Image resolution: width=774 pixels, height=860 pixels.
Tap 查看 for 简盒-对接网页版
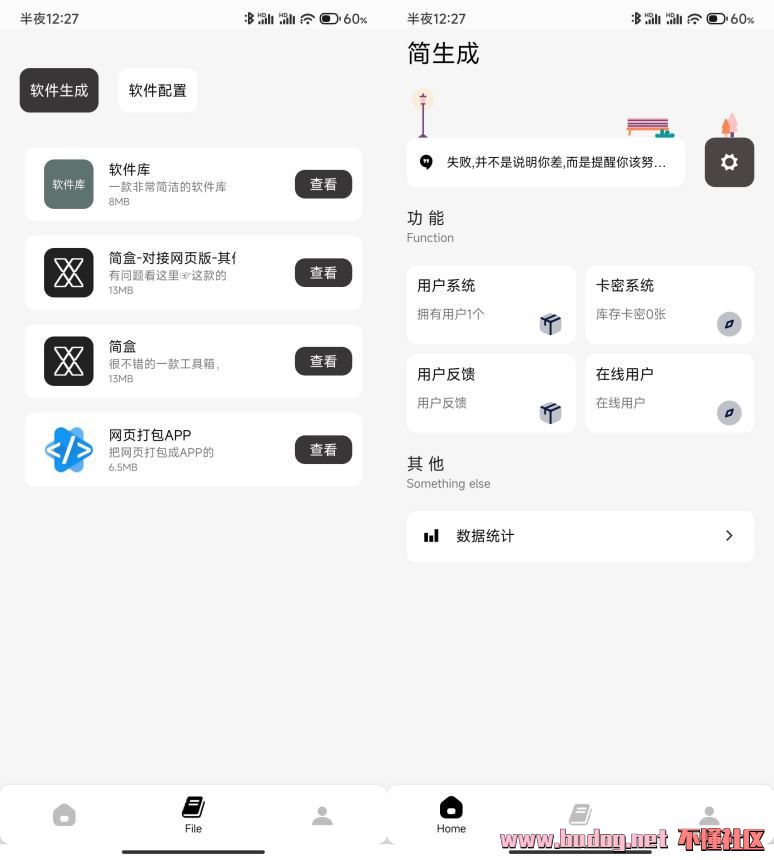point(323,272)
